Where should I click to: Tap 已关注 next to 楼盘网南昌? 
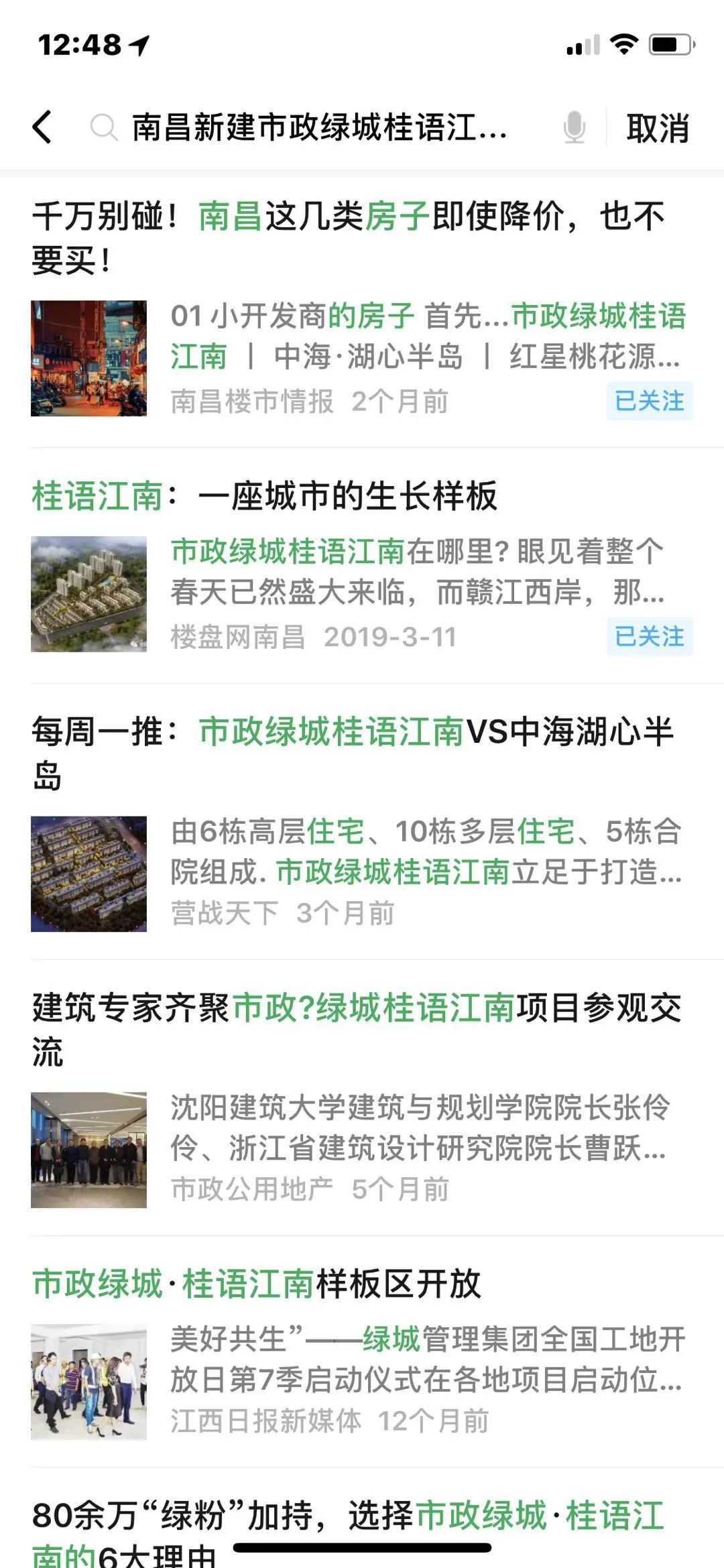click(x=649, y=636)
